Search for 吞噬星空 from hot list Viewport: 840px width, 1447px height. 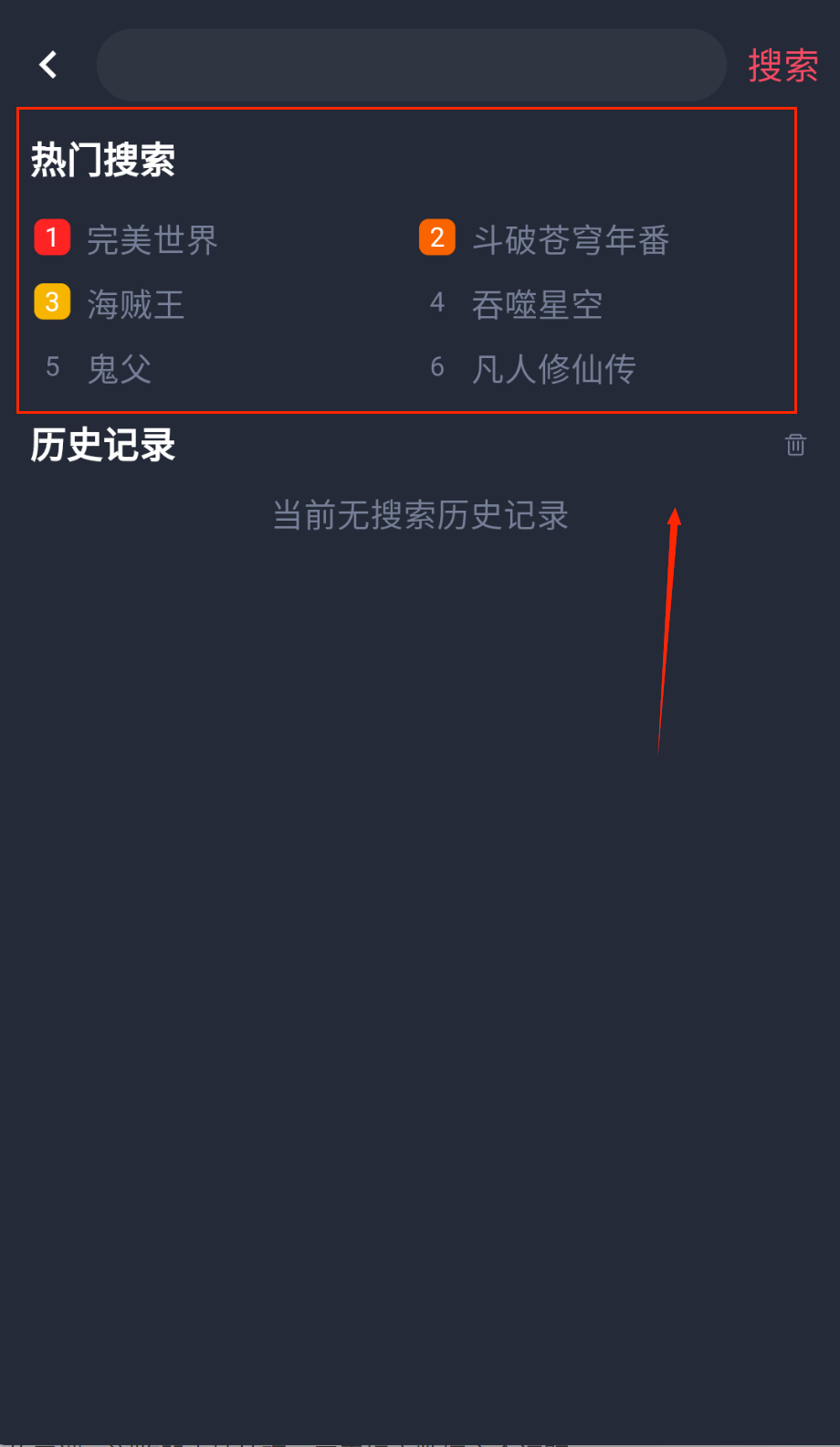[537, 304]
